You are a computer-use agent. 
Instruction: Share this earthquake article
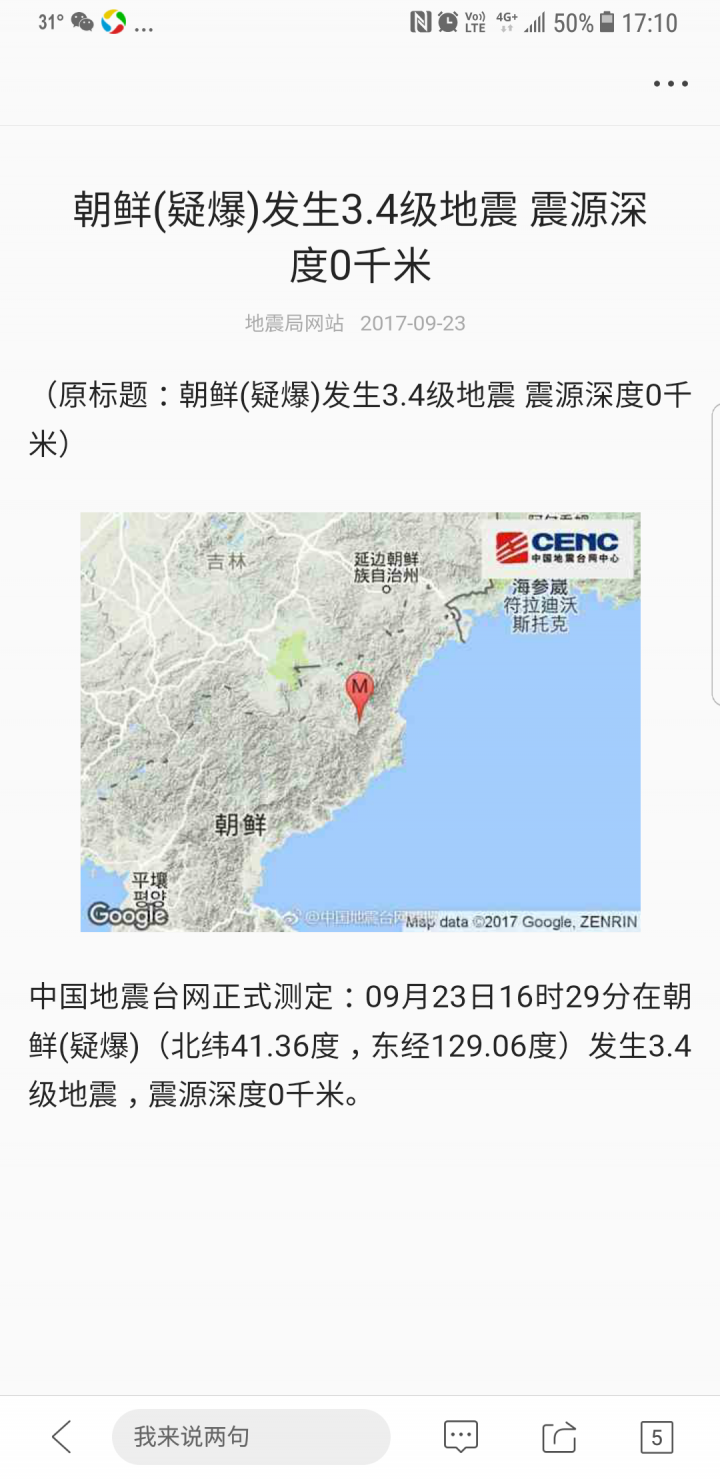(559, 1437)
